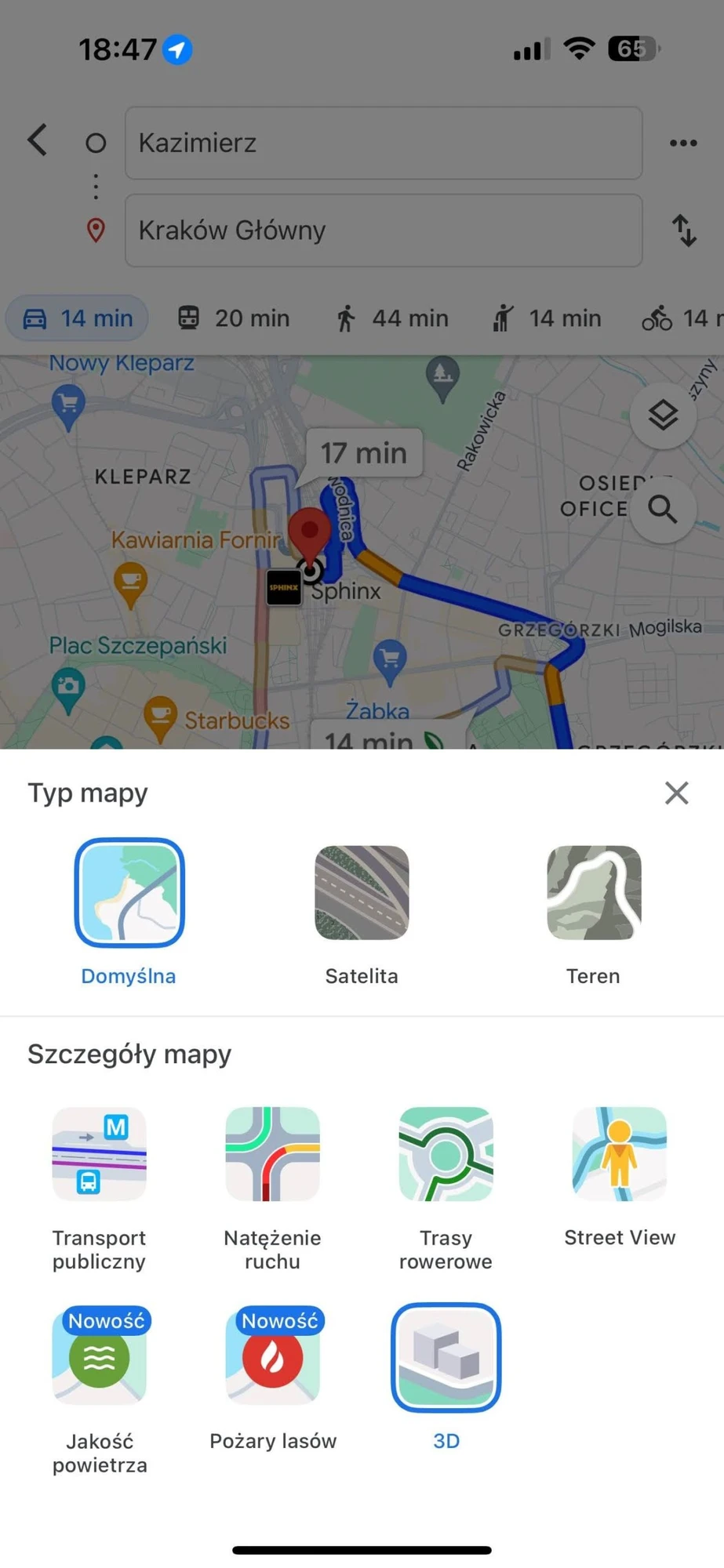Show Natężenie ruchu traffic layer
Viewport: 724px width, 1568px height.
tap(273, 1154)
